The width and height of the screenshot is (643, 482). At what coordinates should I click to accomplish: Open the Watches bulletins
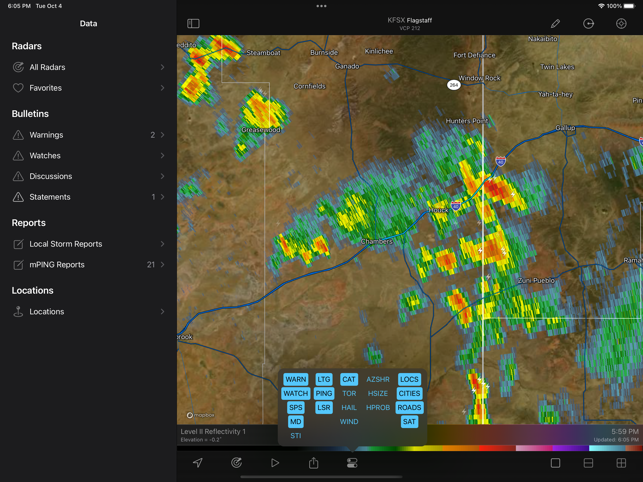(88, 156)
